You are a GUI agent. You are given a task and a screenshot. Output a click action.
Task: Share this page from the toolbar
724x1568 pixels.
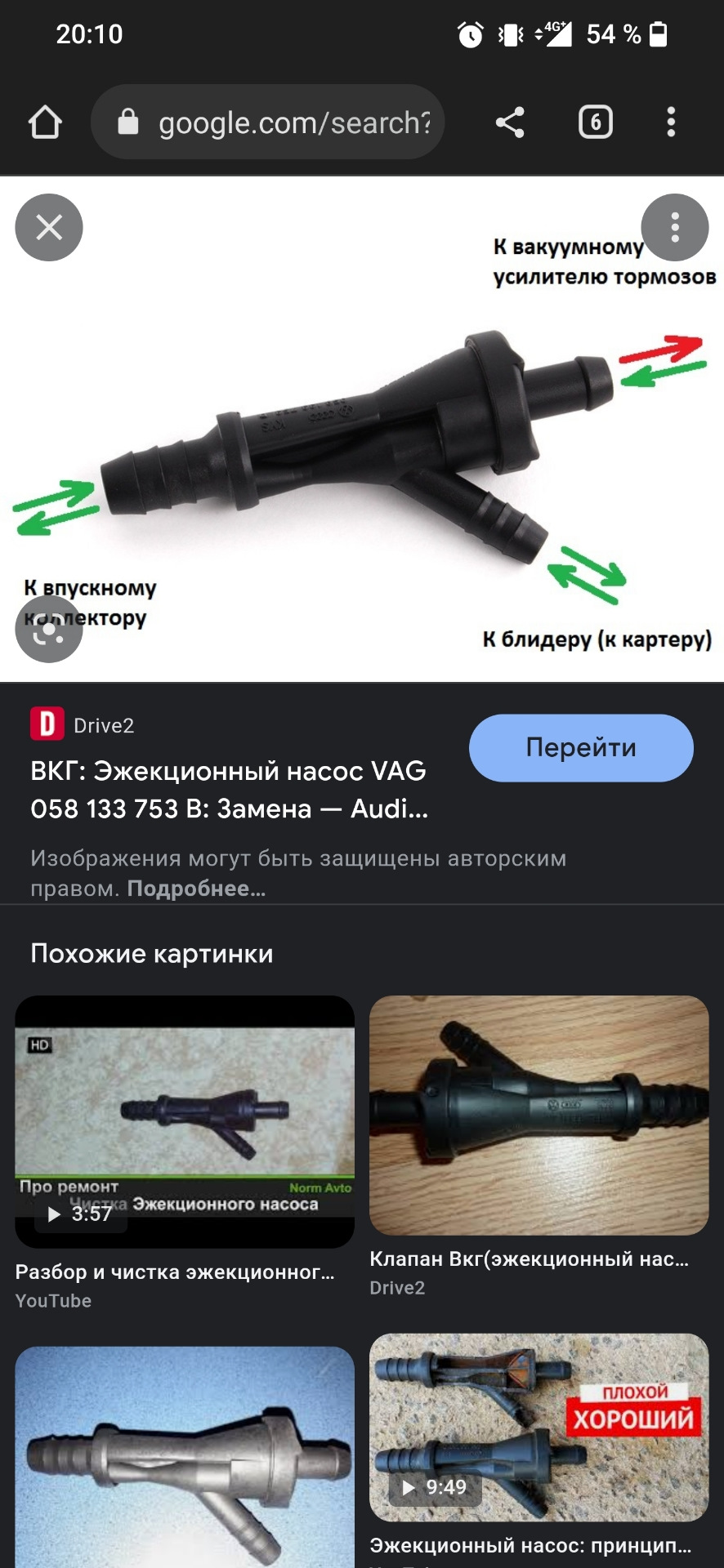(510, 122)
